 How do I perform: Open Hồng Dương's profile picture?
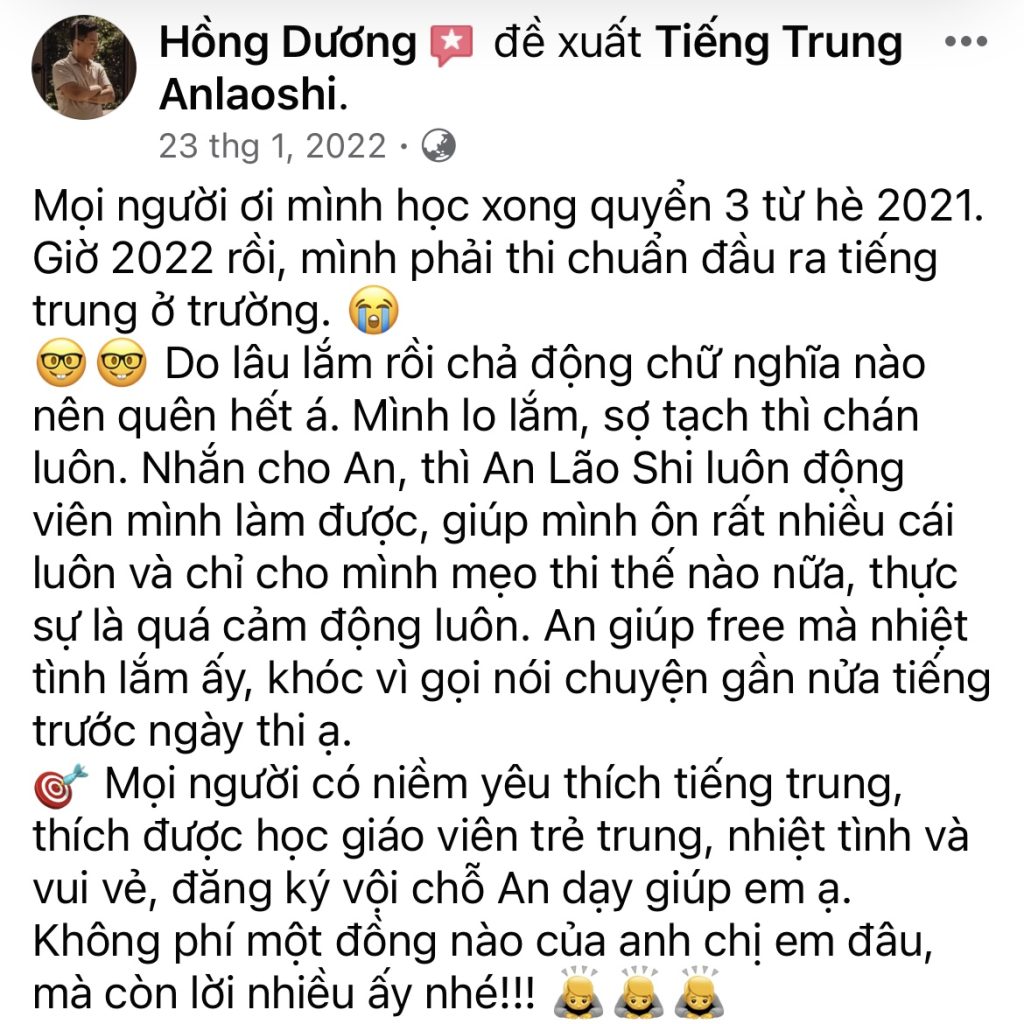[84, 68]
